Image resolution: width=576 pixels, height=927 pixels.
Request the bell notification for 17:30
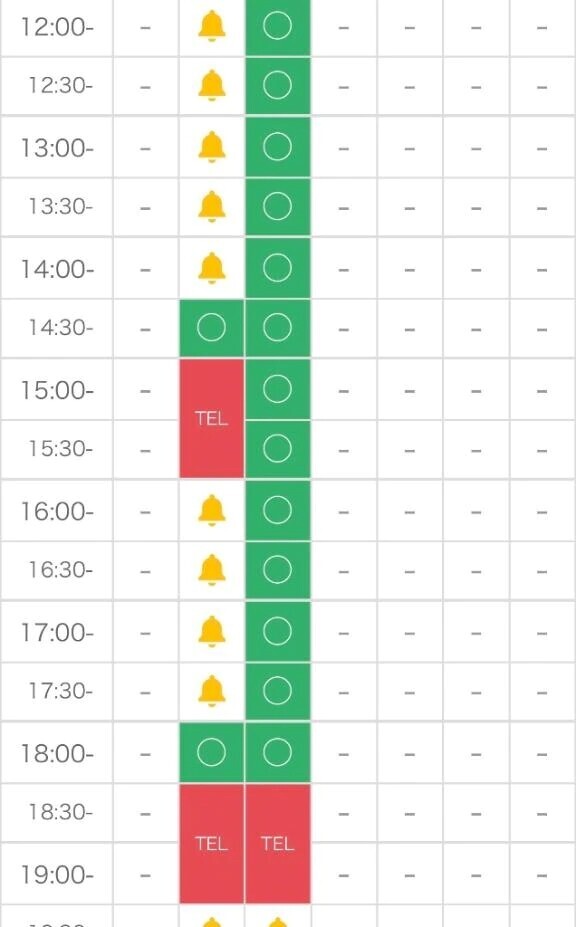coord(212,691)
